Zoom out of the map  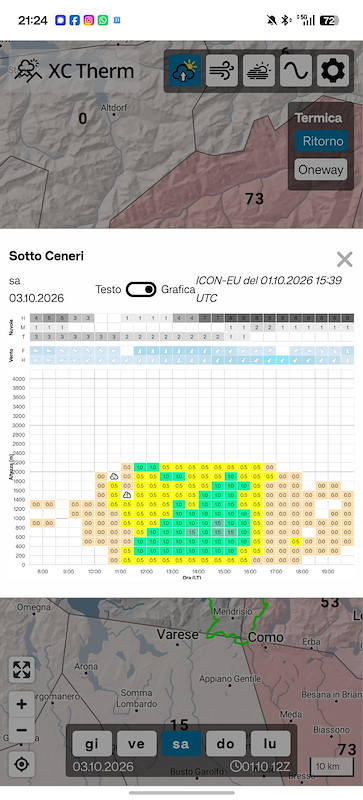point(21,730)
